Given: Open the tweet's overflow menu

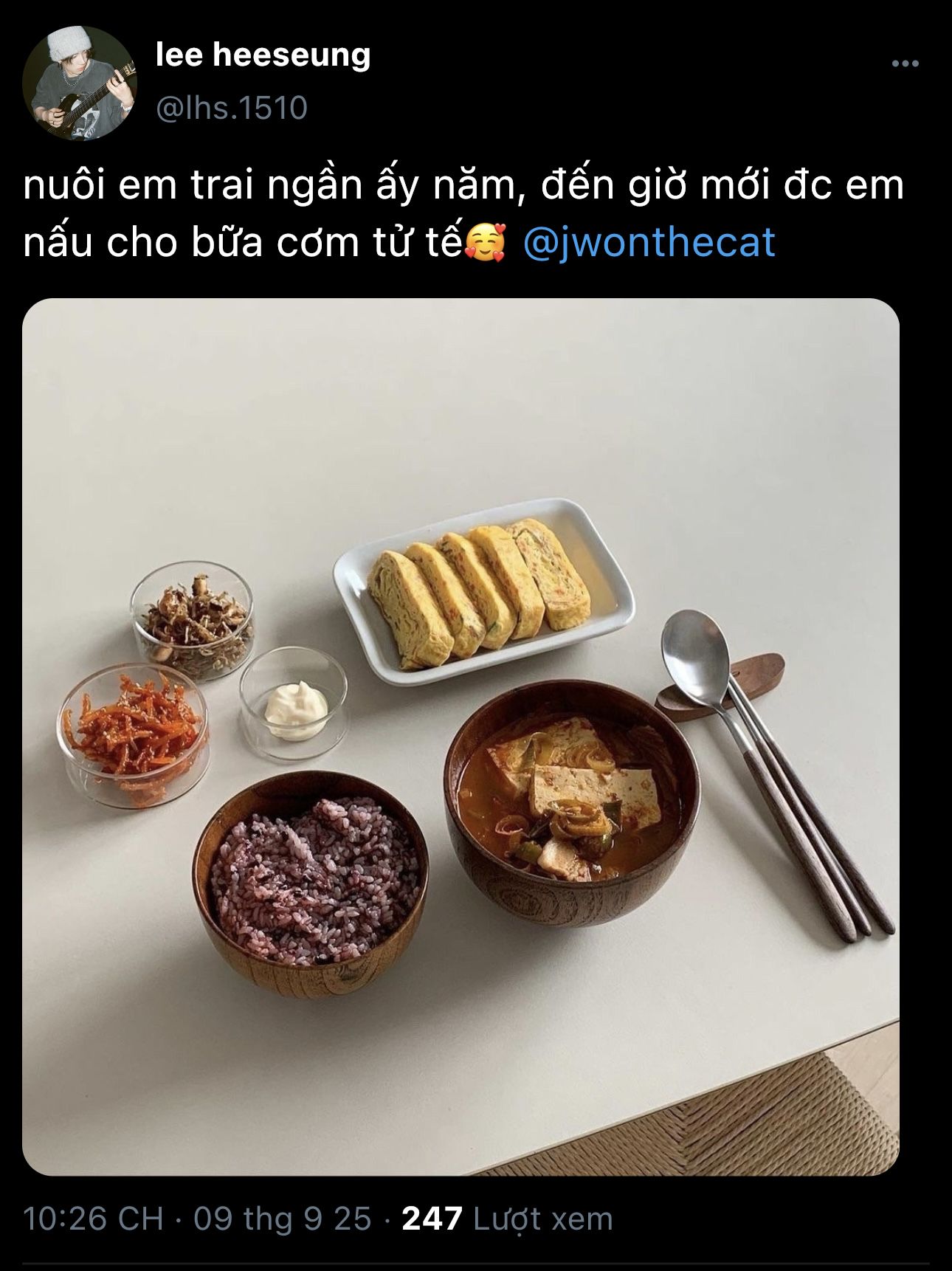Looking at the screenshot, I should 905,64.
